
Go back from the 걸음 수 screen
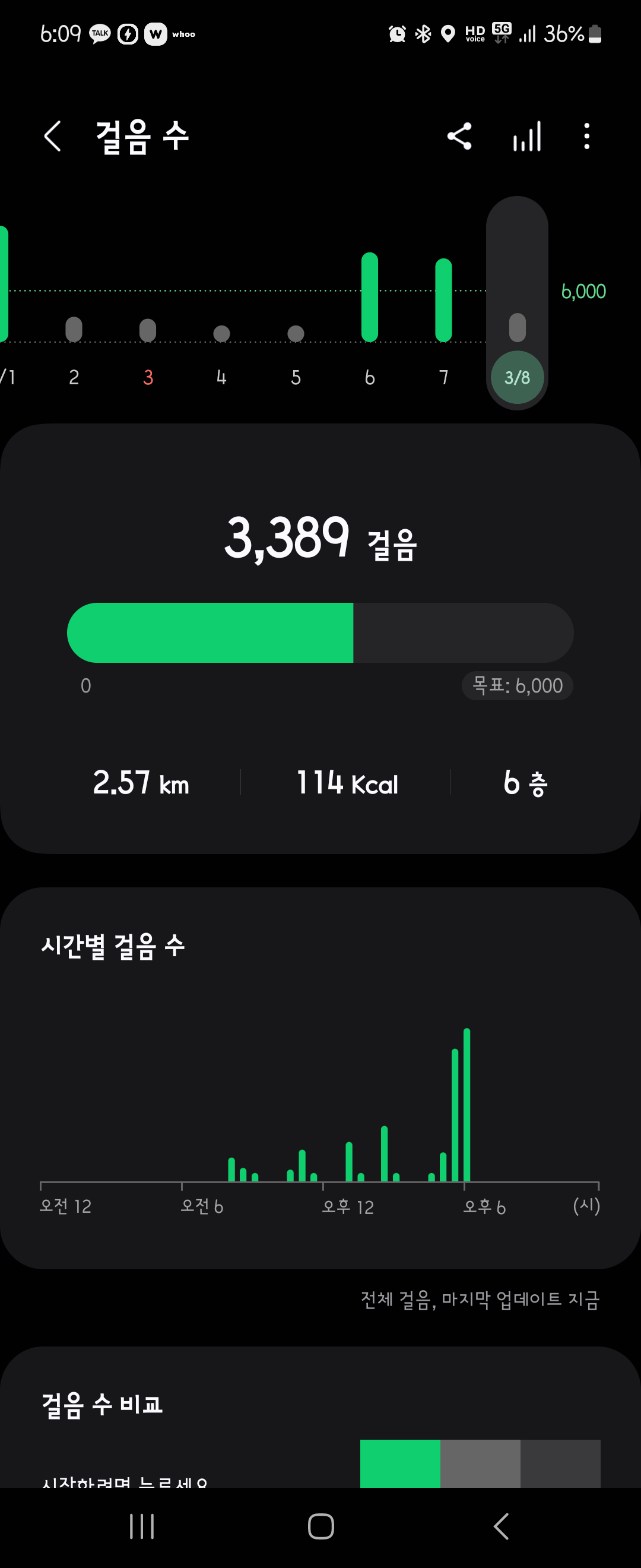tap(53, 136)
